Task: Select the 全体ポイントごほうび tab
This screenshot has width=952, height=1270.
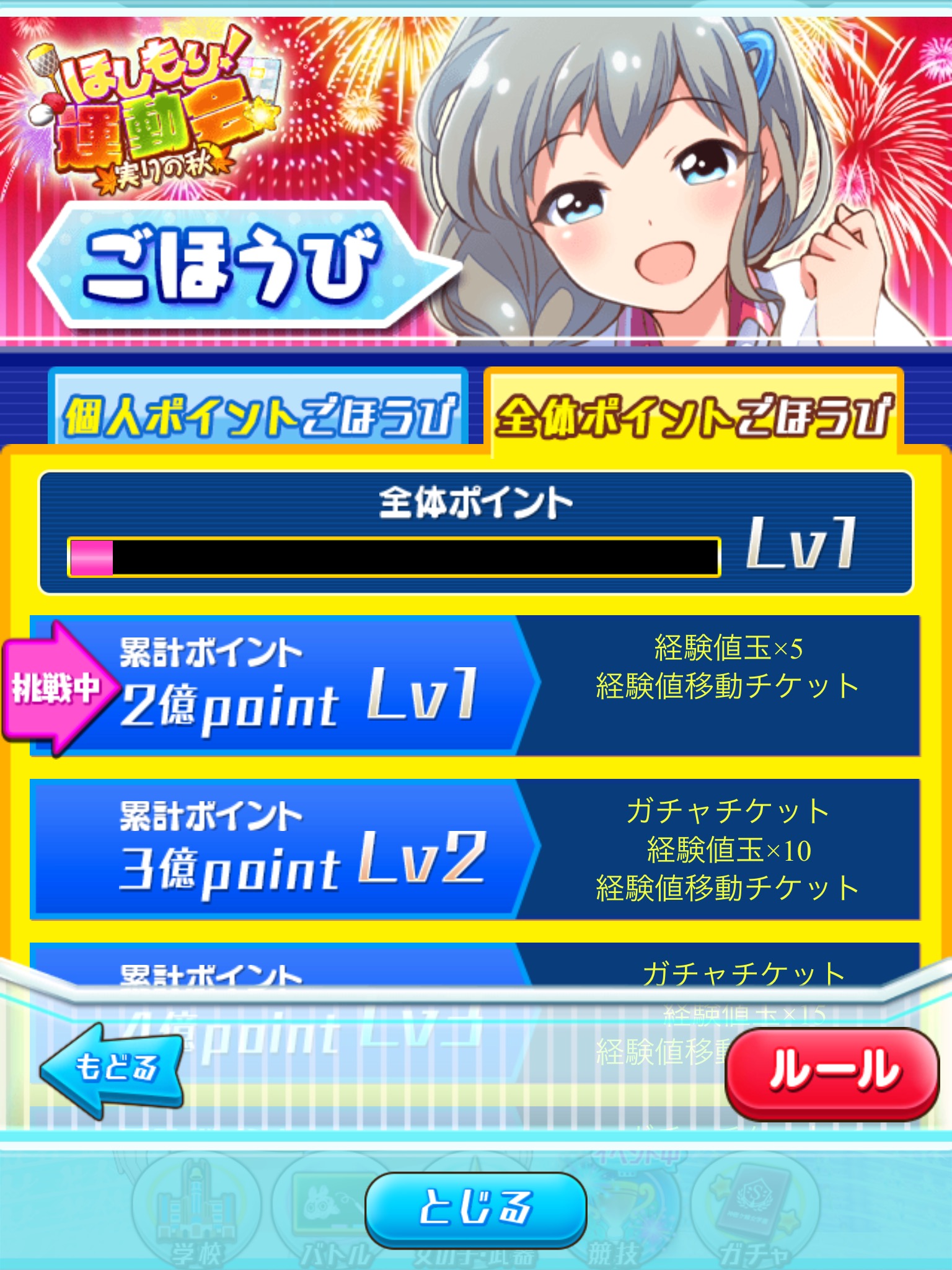Action: point(693,413)
